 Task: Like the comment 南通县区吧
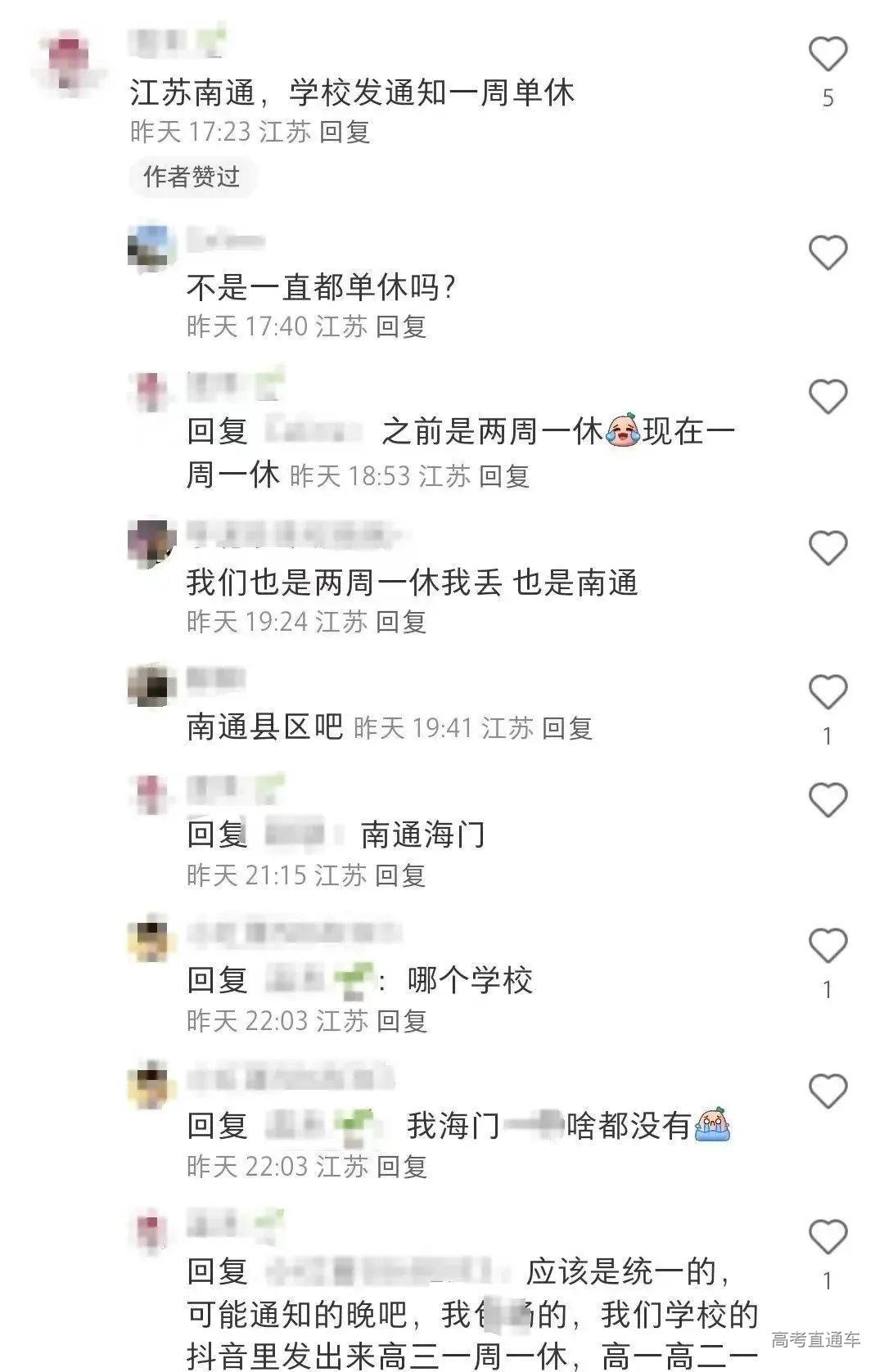[x=828, y=693]
